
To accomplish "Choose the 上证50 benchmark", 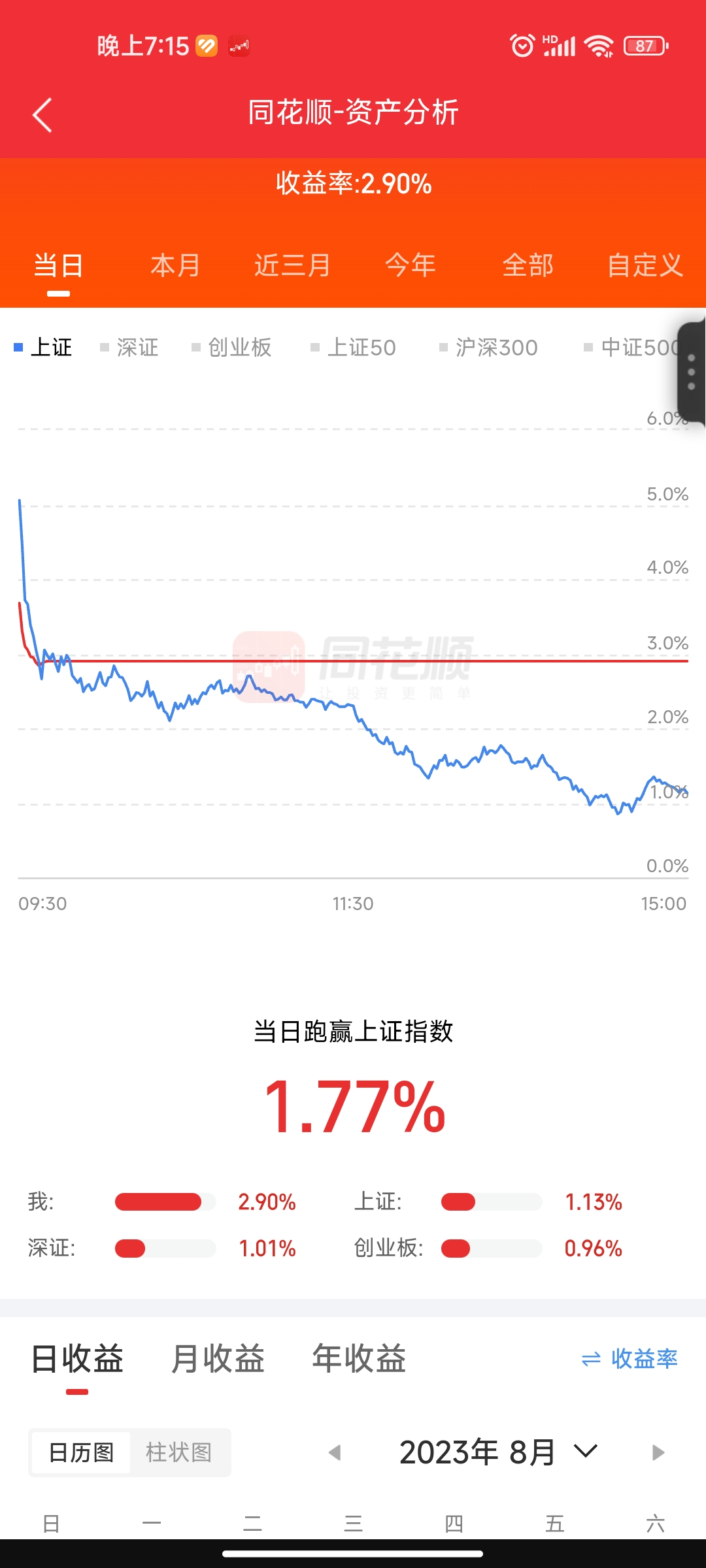I will tap(354, 348).
